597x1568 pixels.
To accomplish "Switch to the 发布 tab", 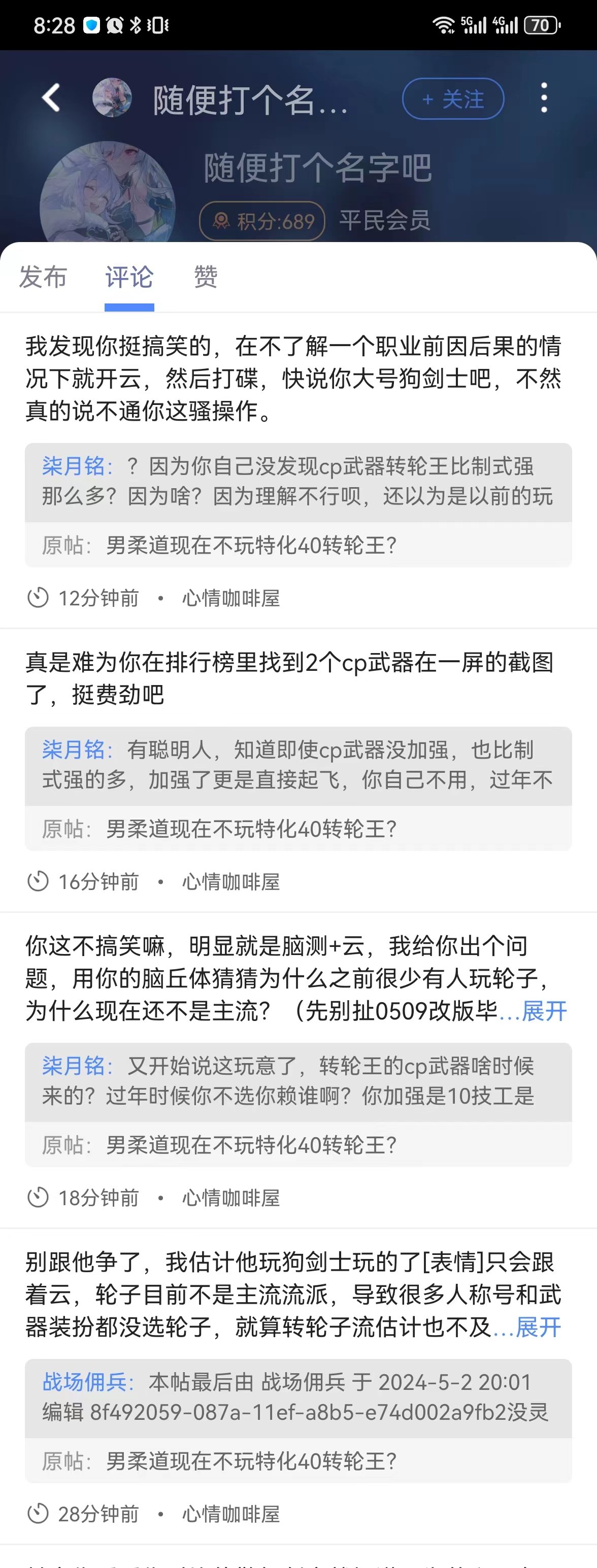I will (43, 277).
